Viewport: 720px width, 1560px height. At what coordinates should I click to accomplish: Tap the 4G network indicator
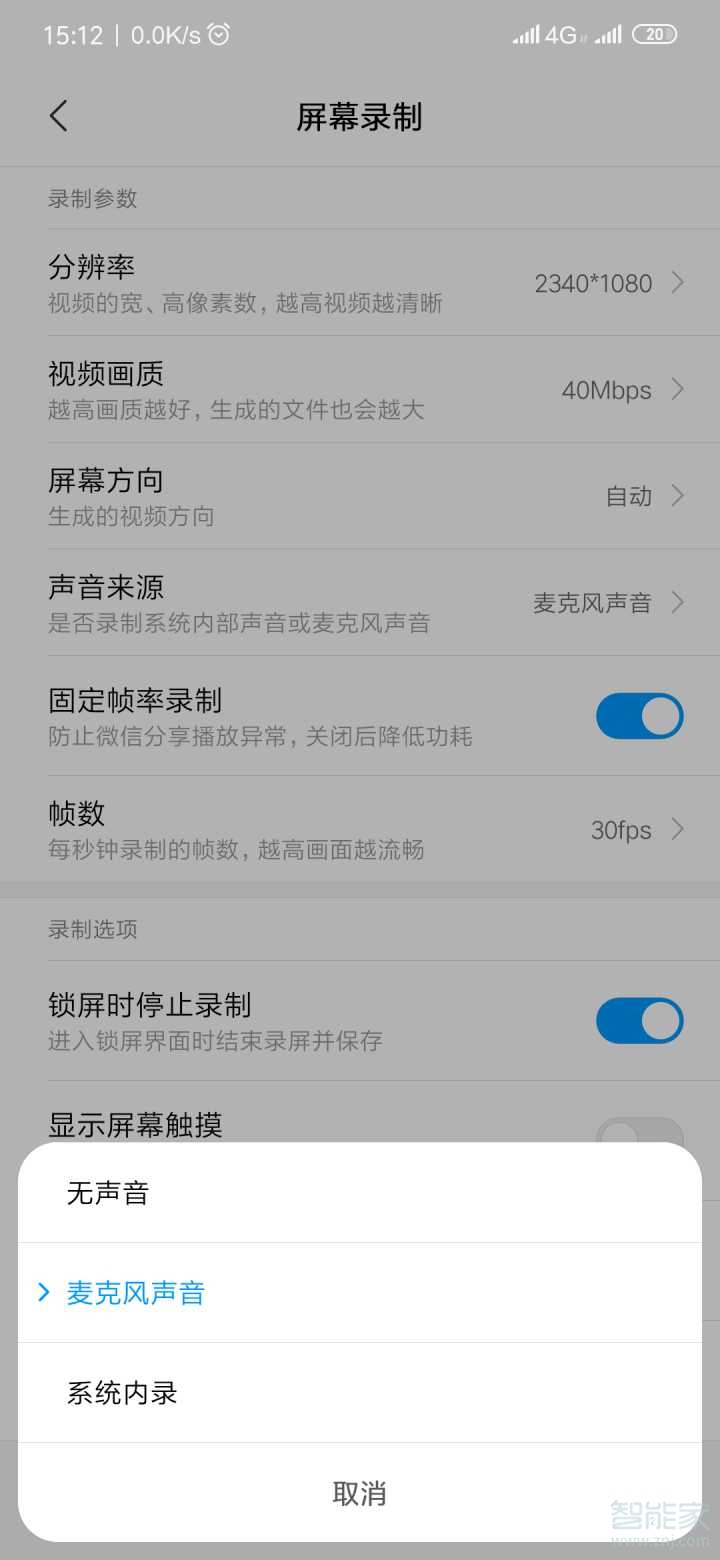[560, 35]
